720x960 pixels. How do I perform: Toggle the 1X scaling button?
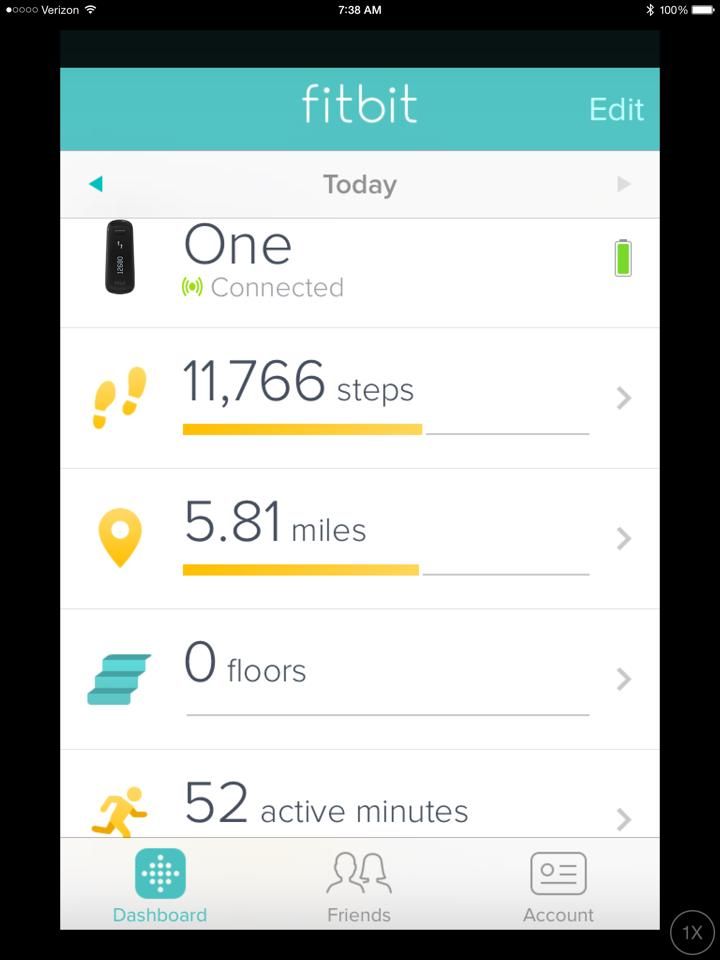[692, 932]
